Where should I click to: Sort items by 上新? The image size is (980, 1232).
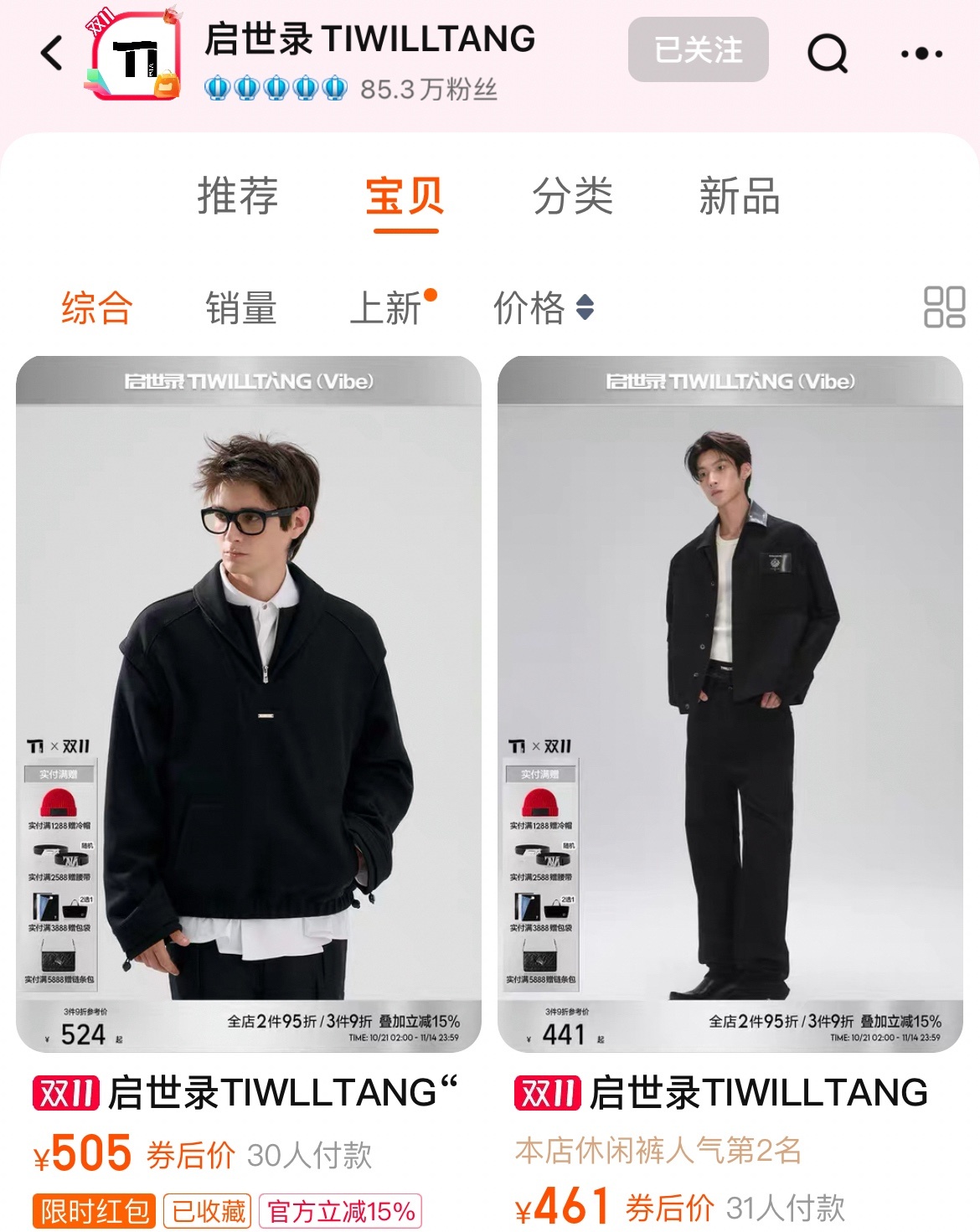click(387, 308)
